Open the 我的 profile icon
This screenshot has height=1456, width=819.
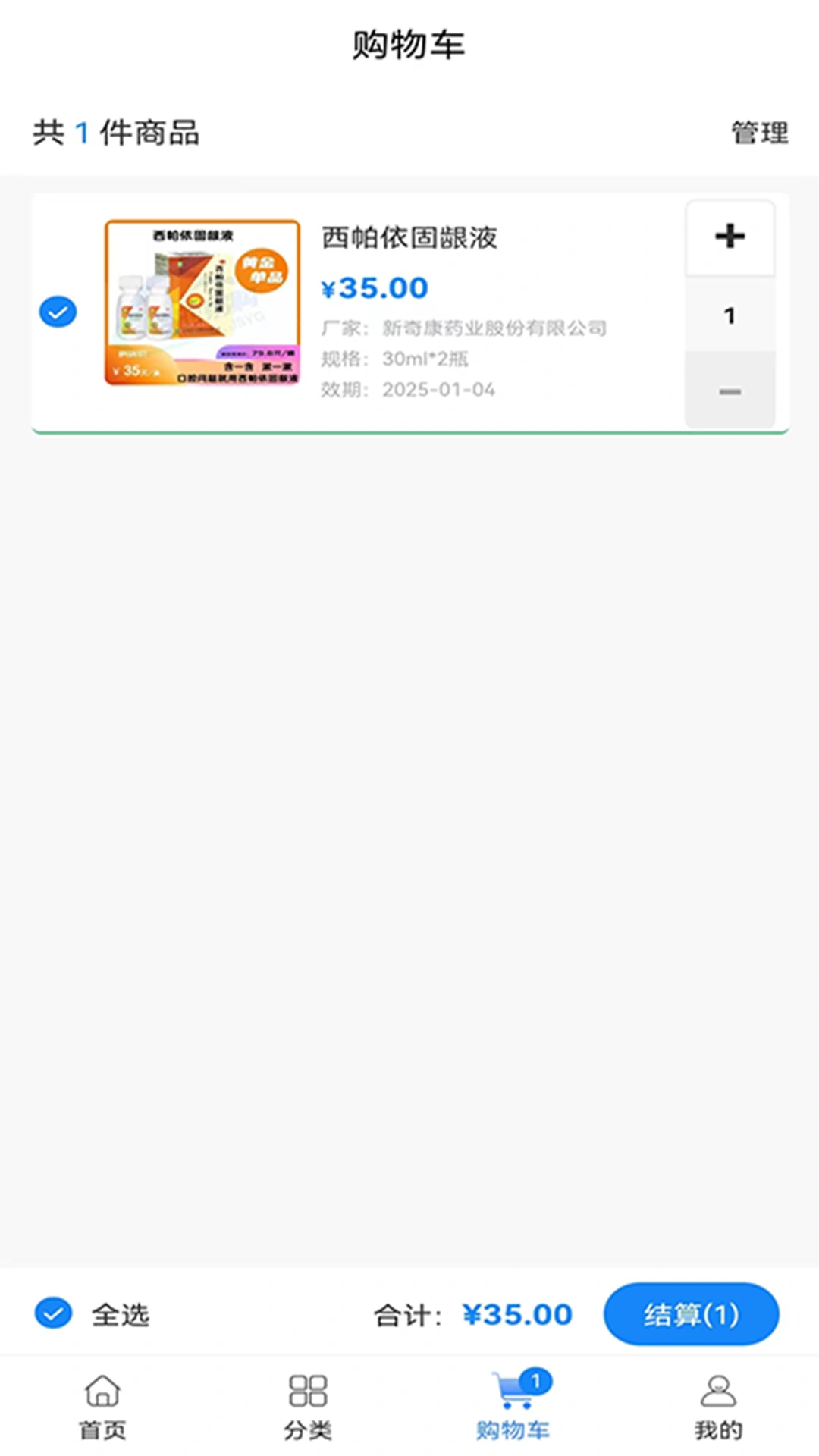click(x=717, y=1390)
